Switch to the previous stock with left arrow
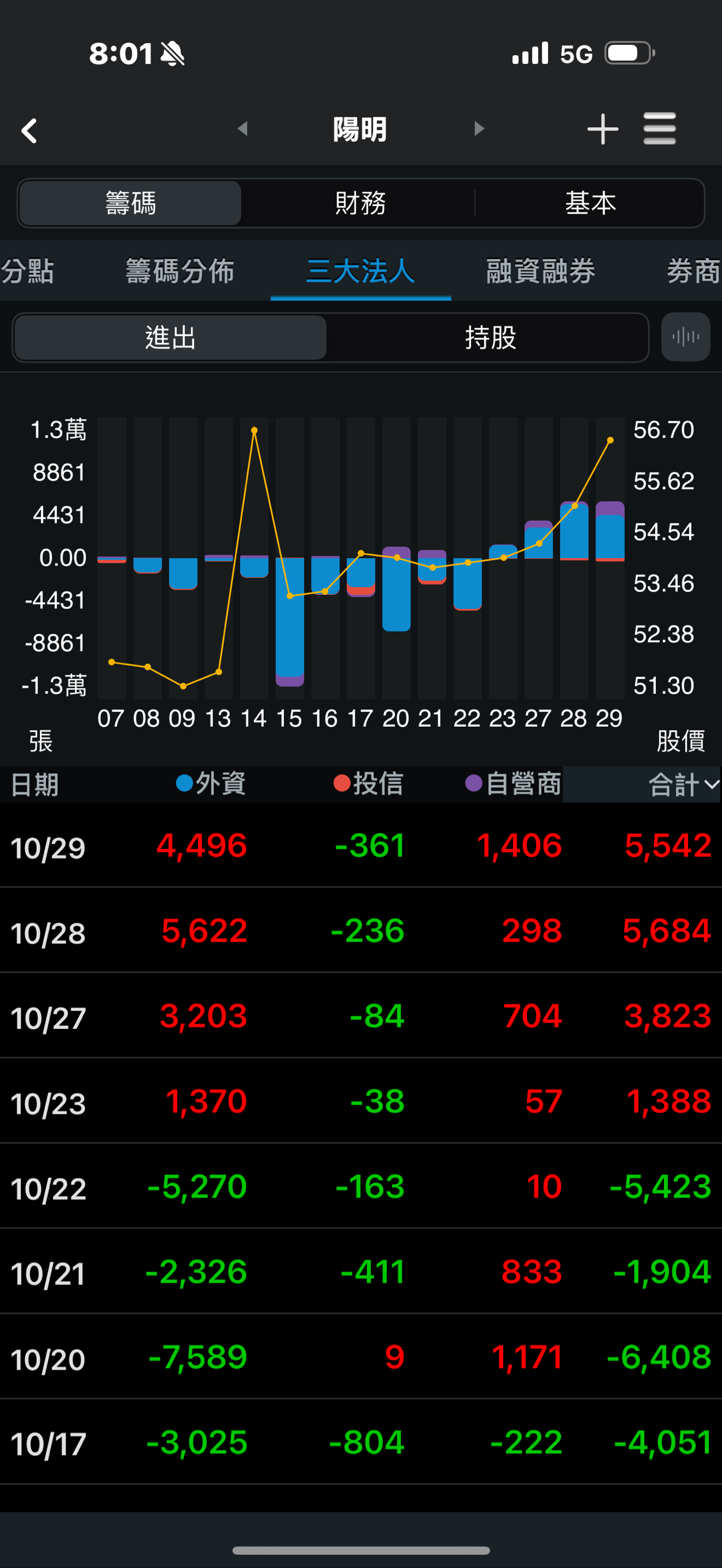This screenshot has width=722, height=1568. [x=242, y=128]
